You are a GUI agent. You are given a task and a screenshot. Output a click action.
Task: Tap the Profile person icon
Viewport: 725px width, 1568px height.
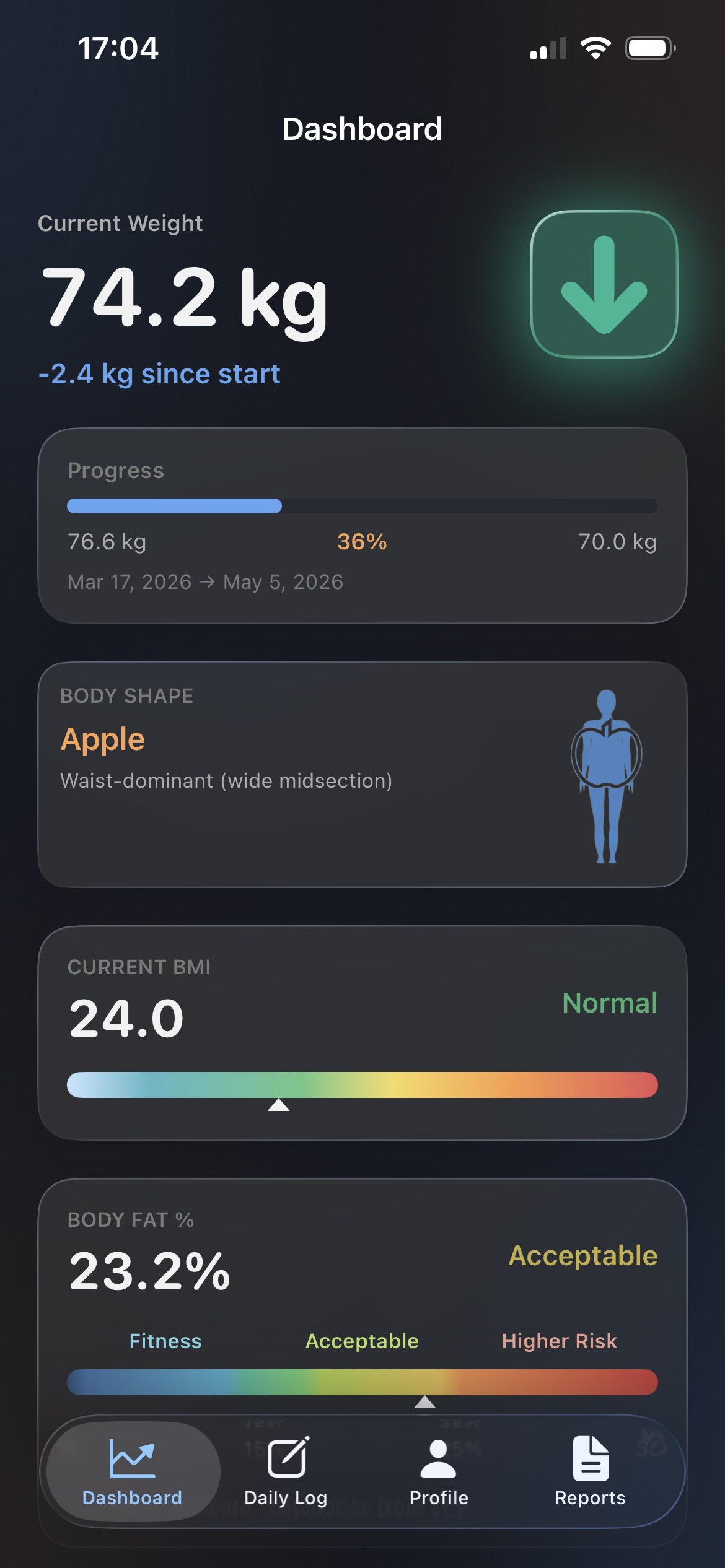pyautogui.click(x=437, y=1460)
